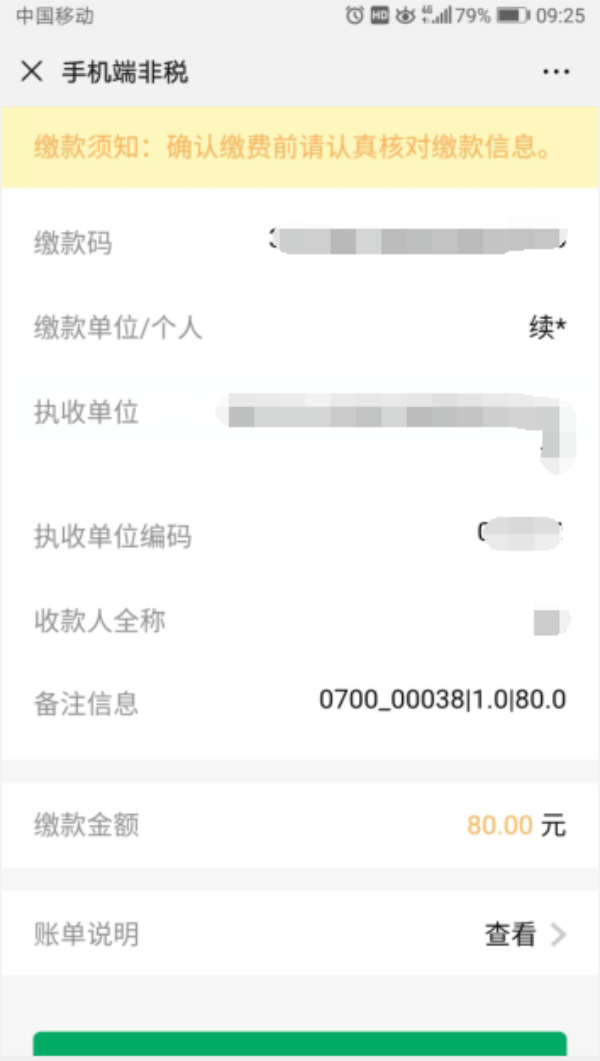600x1061 pixels.
Task: Close the 手机端非税 page
Action: click(32, 72)
